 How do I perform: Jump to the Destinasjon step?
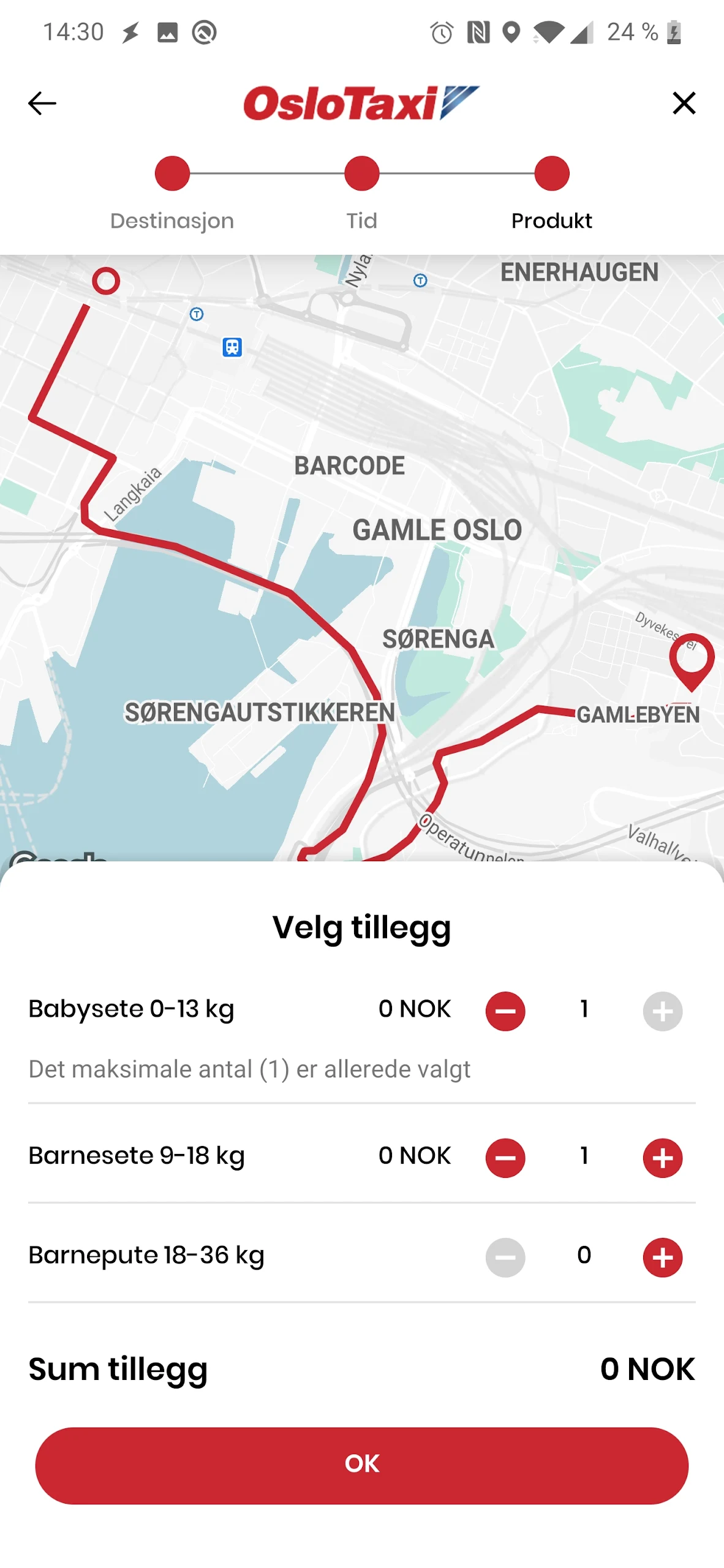[x=172, y=192]
